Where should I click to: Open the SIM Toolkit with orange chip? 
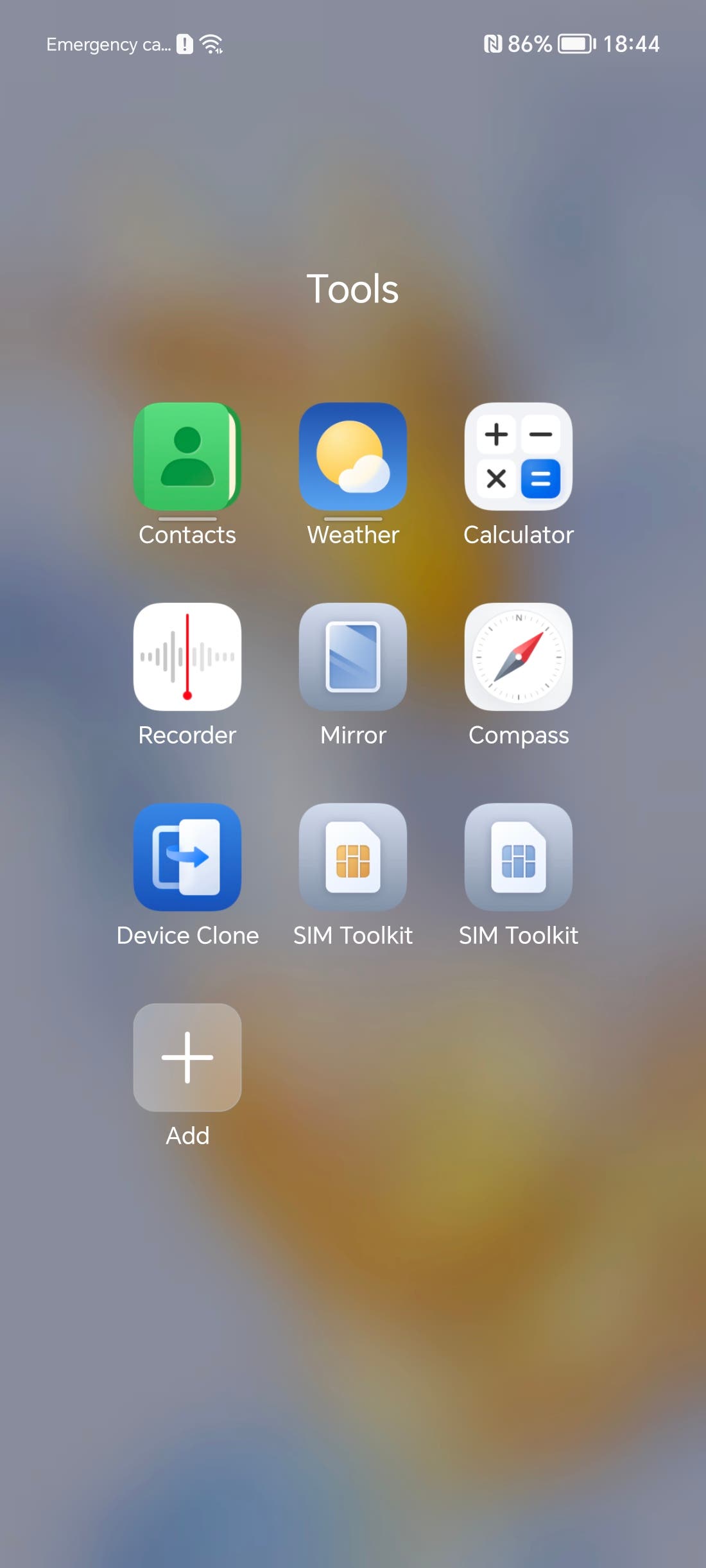pos(353,857)
